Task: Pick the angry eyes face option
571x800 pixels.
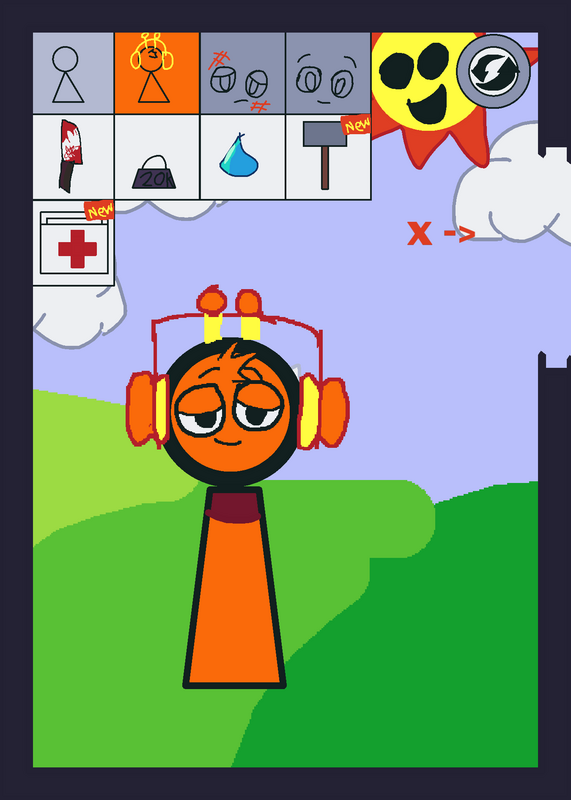Action: click(243, 73)
